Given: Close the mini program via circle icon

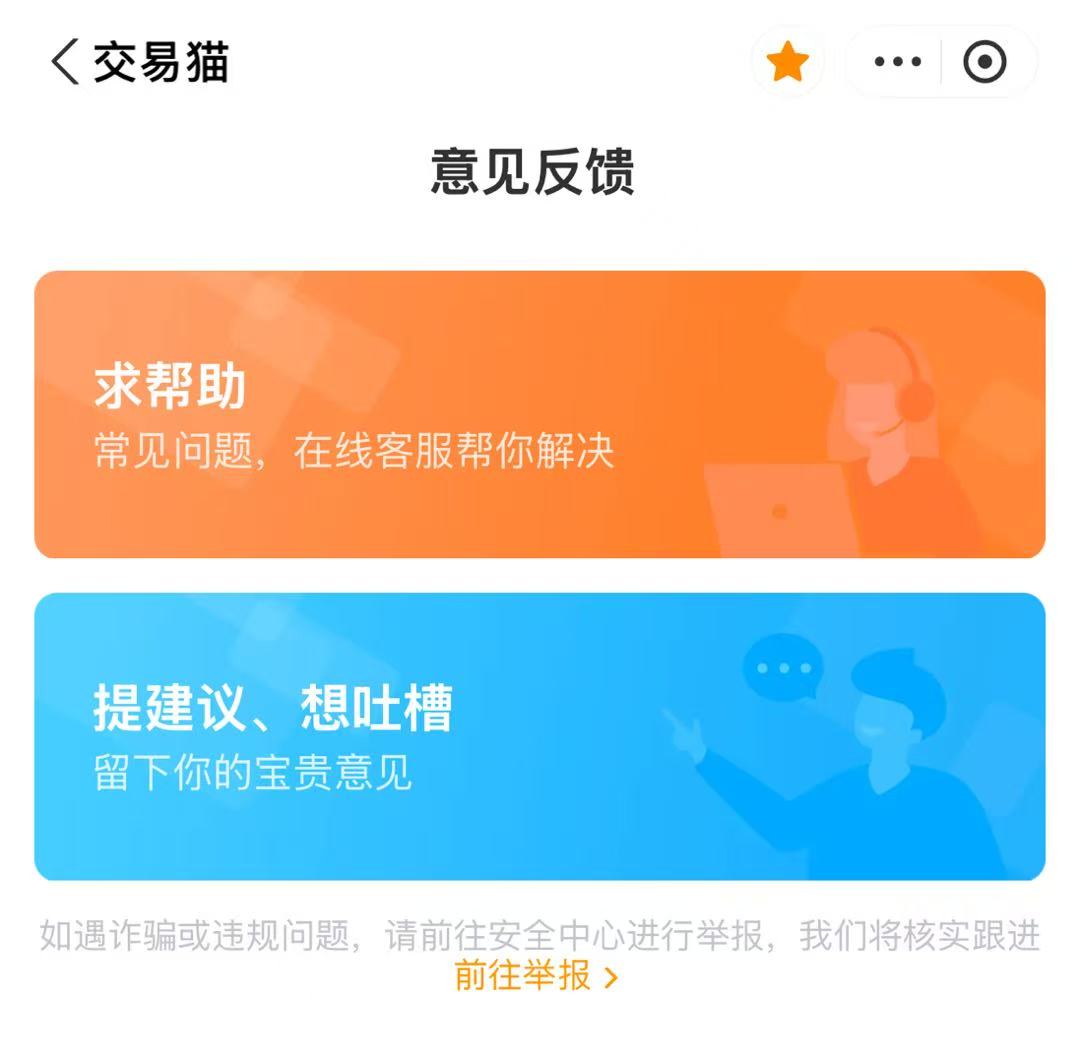Looking at the screenshot, I should (x=984, y=62).
